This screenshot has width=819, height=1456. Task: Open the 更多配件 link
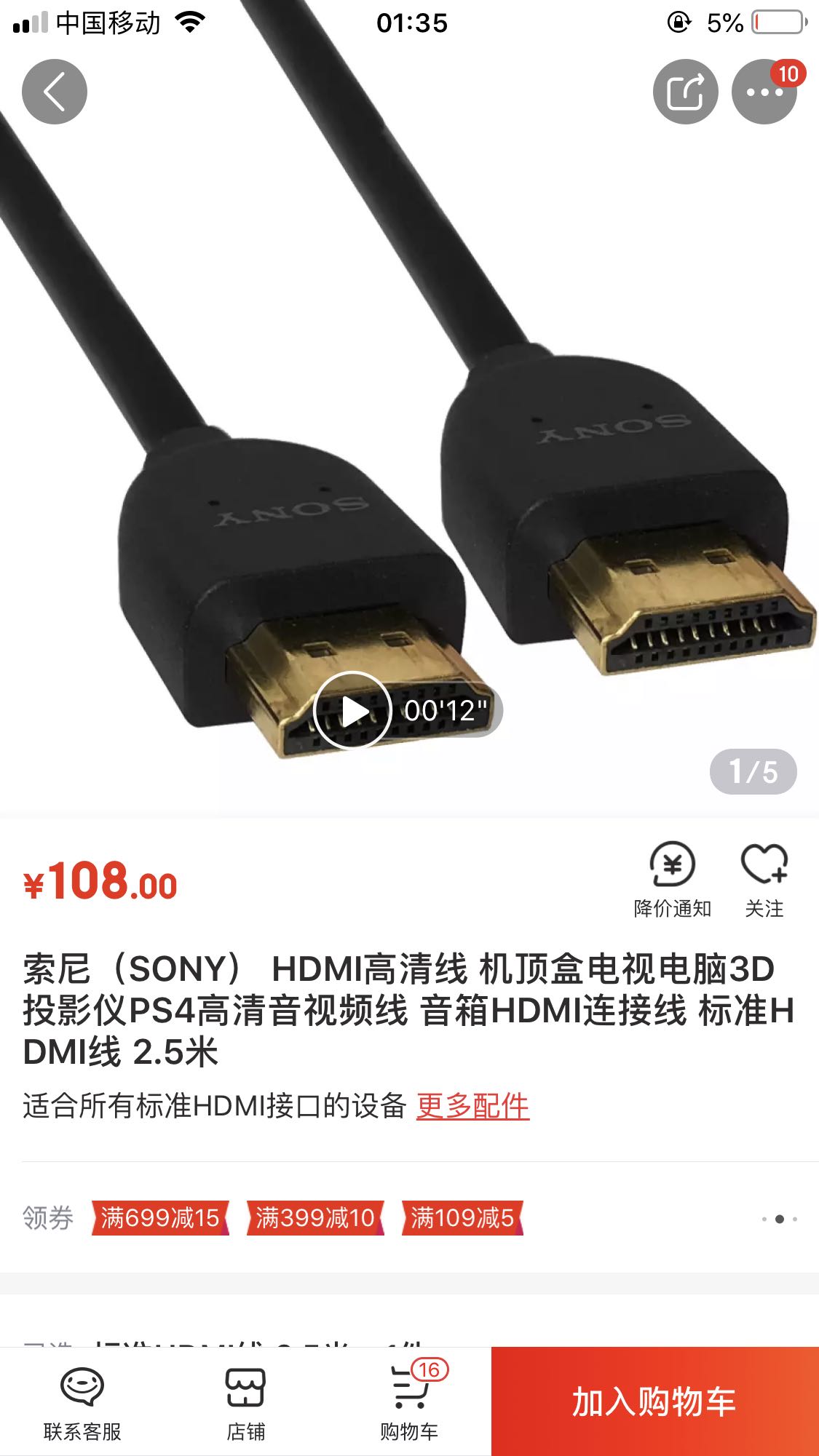click(x=472, y=1106)
